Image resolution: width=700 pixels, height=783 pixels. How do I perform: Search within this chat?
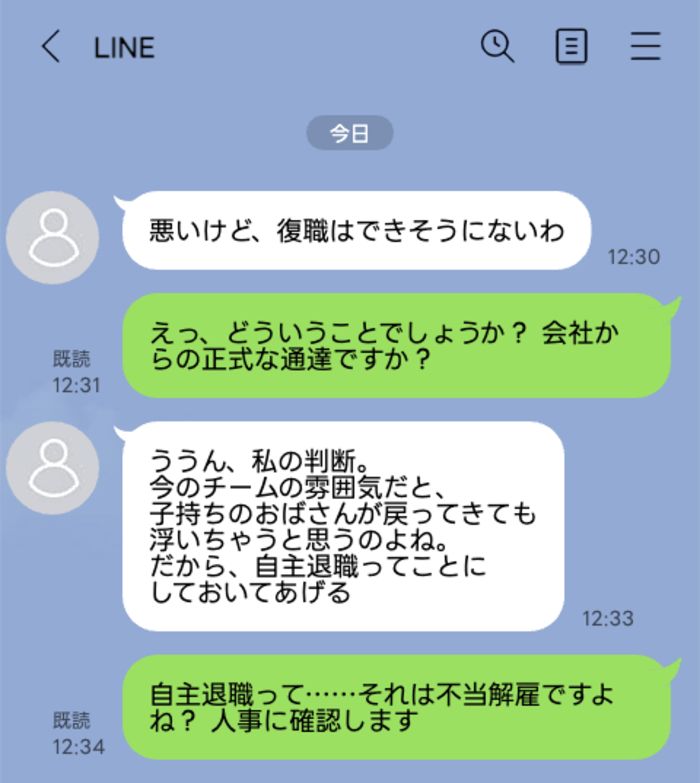click(497, 46)
